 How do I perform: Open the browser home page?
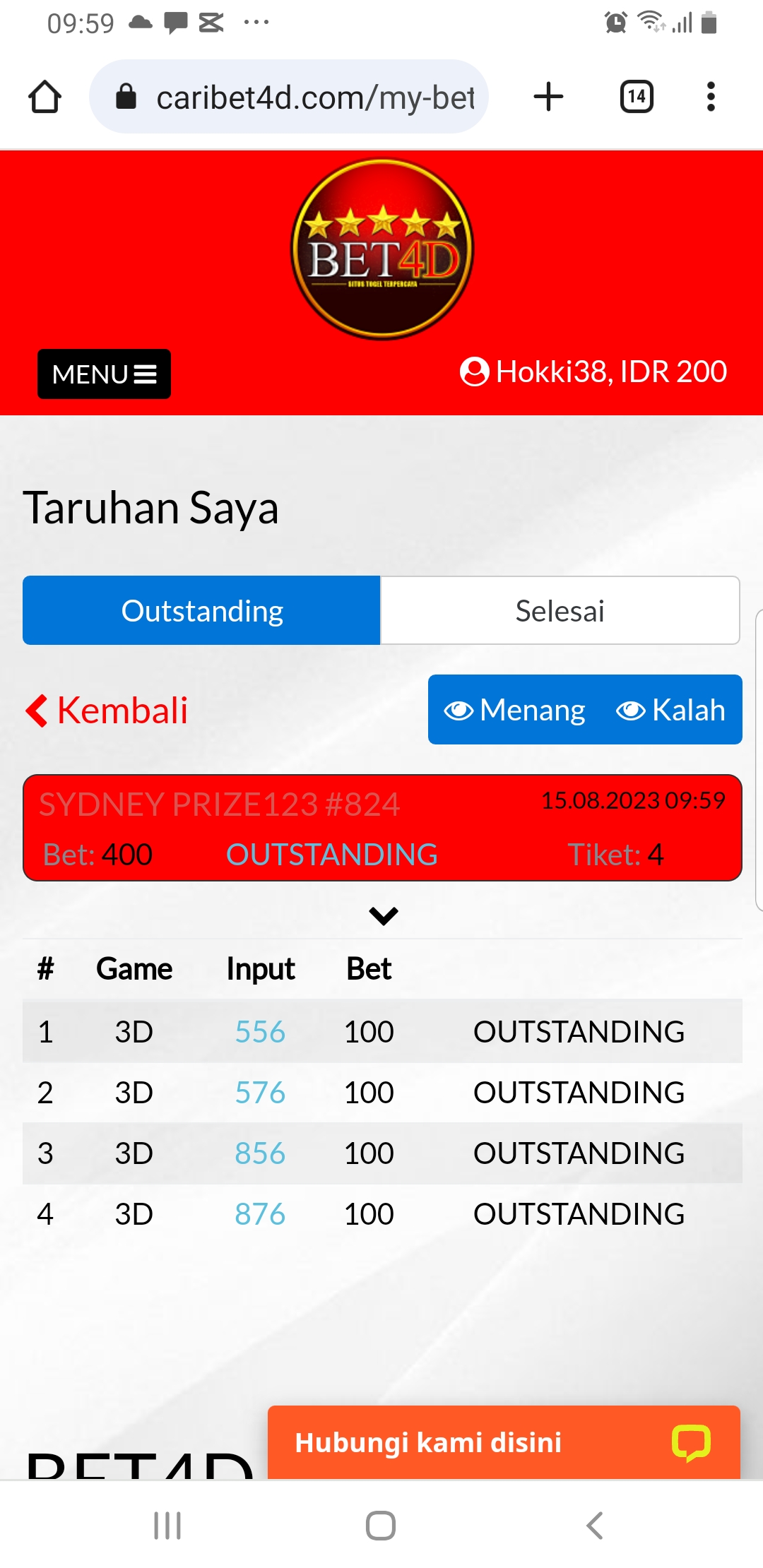(45, 97)
